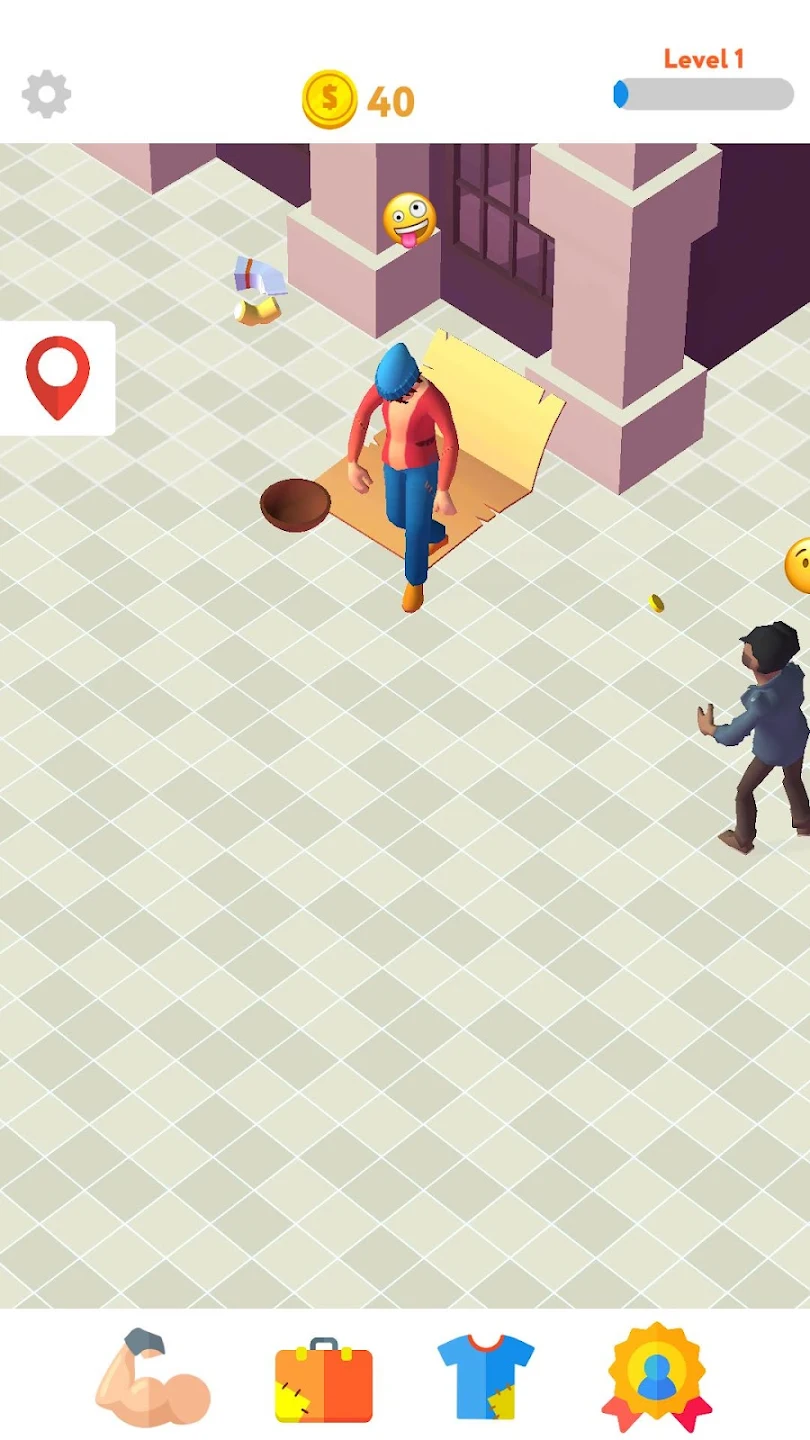Viewport: 810px width, 1440px height.
Task: Open the red location pin map
Action: click(57, 377)
